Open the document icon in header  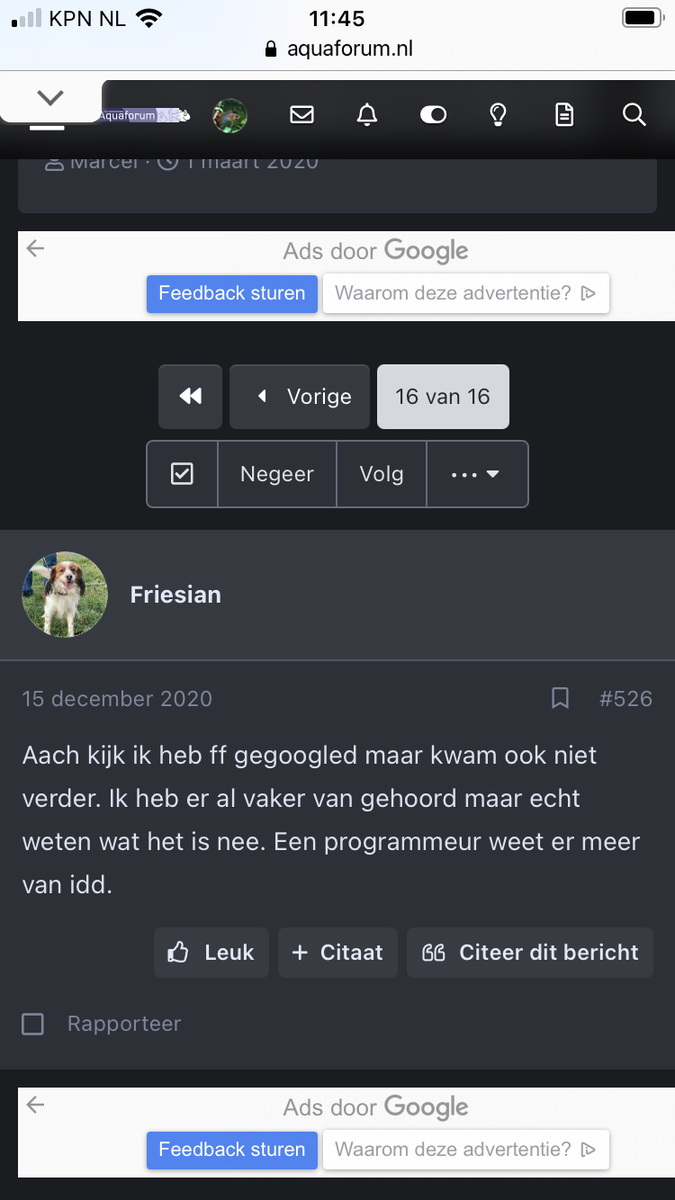tap(565, 115)
